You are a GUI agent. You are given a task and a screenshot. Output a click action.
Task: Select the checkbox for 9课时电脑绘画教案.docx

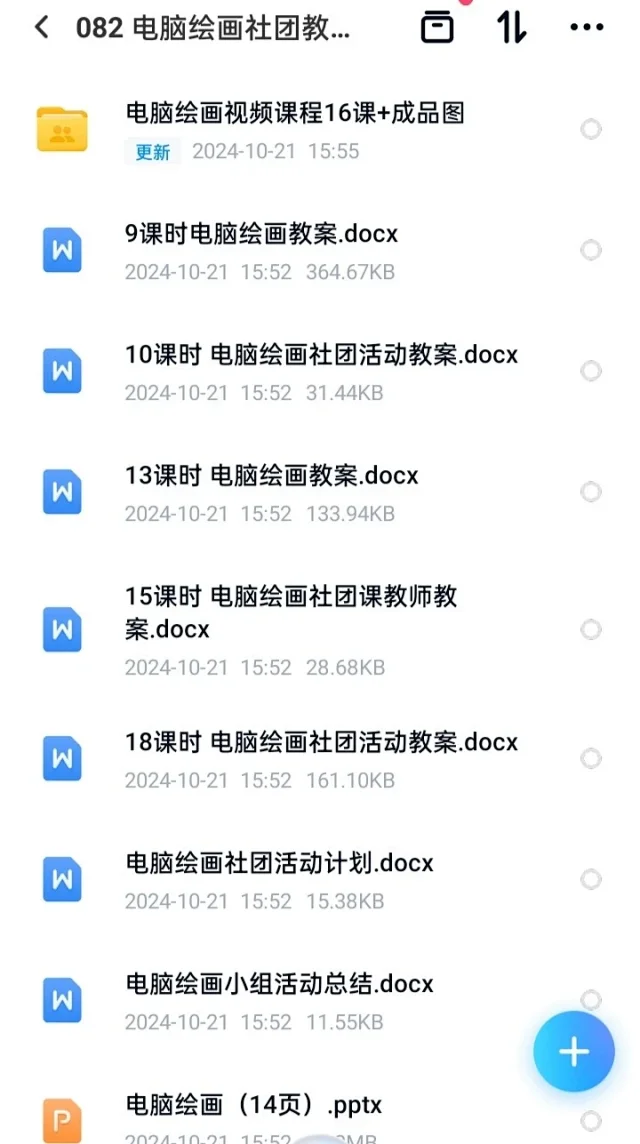(590, 250)
